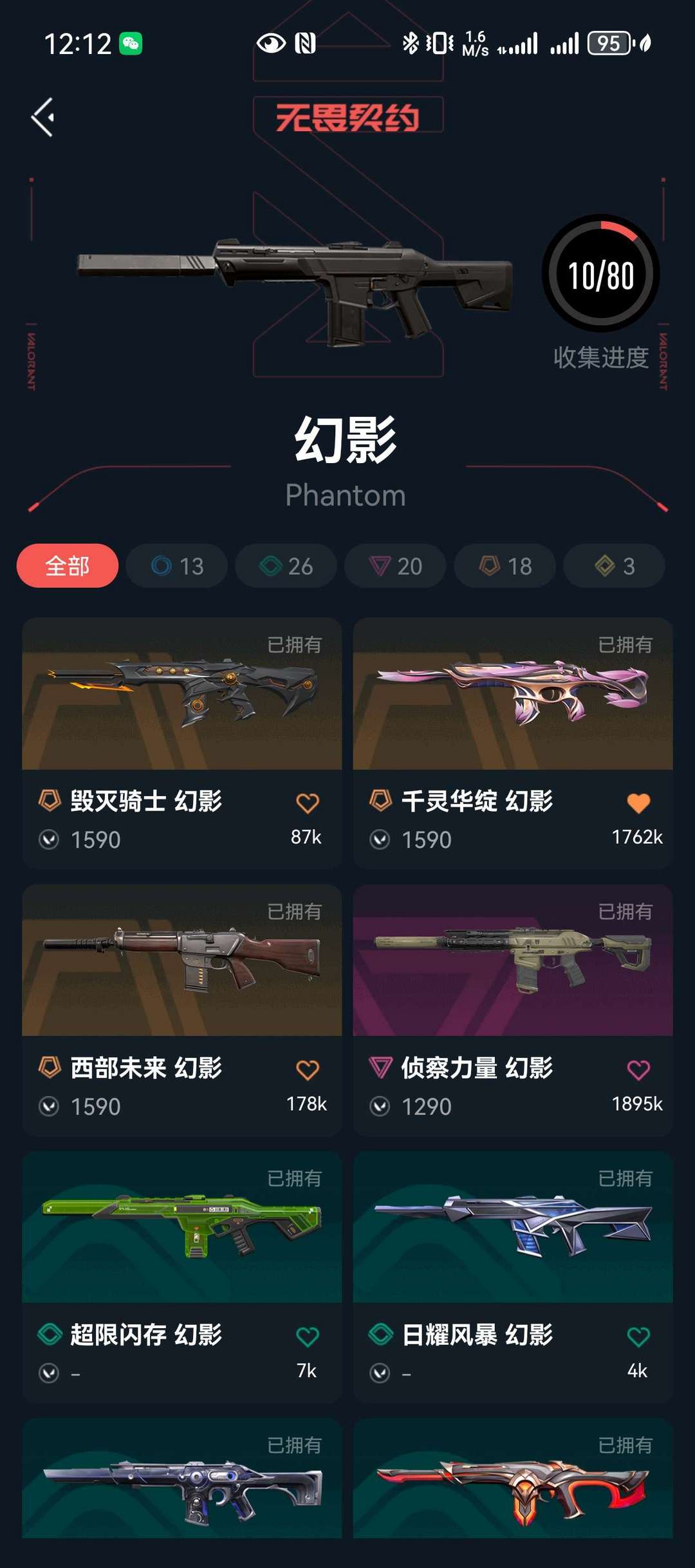Like the 超限闪存 幻影 skin

click(x=307, y=1336)
